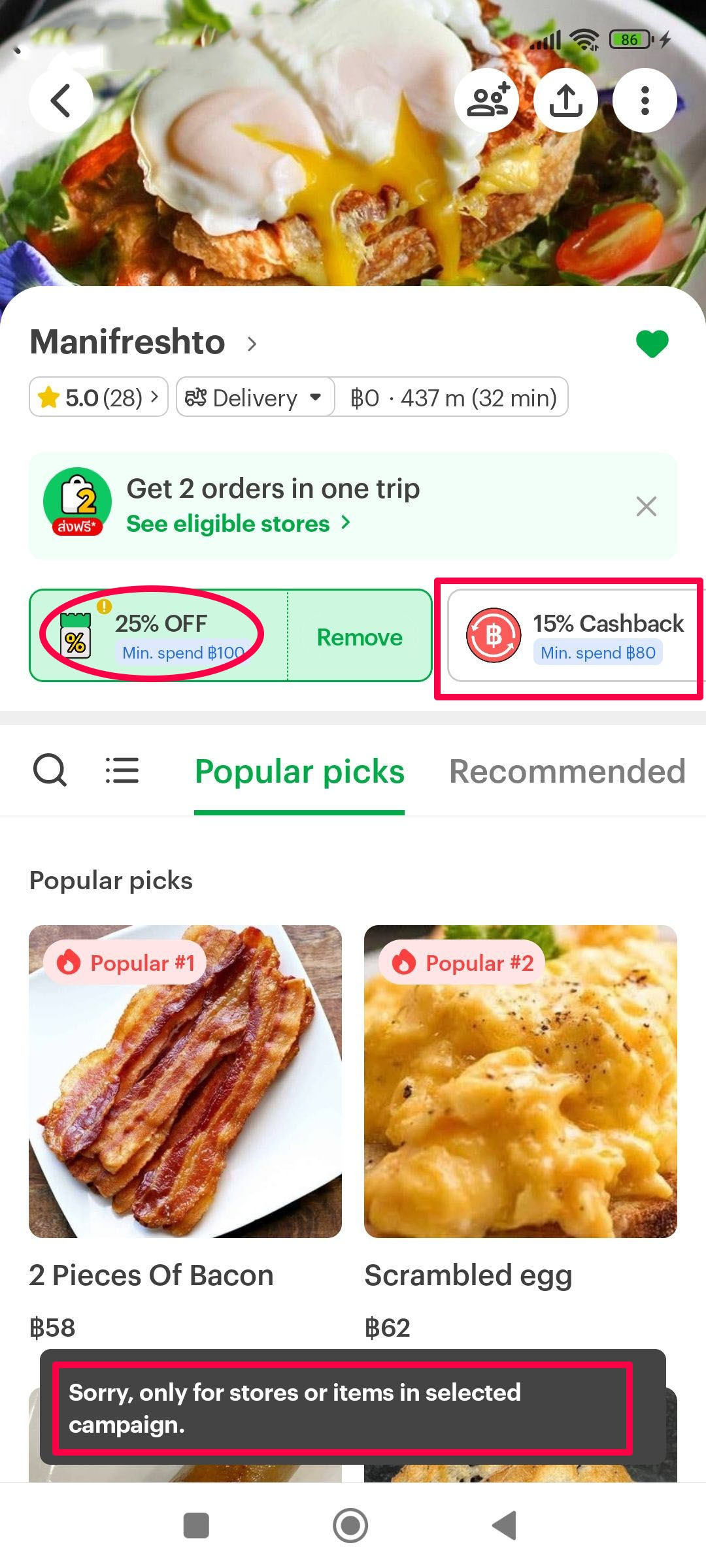
Task: Open the three-dot overflow menu
Action: (x=645, y=101)
